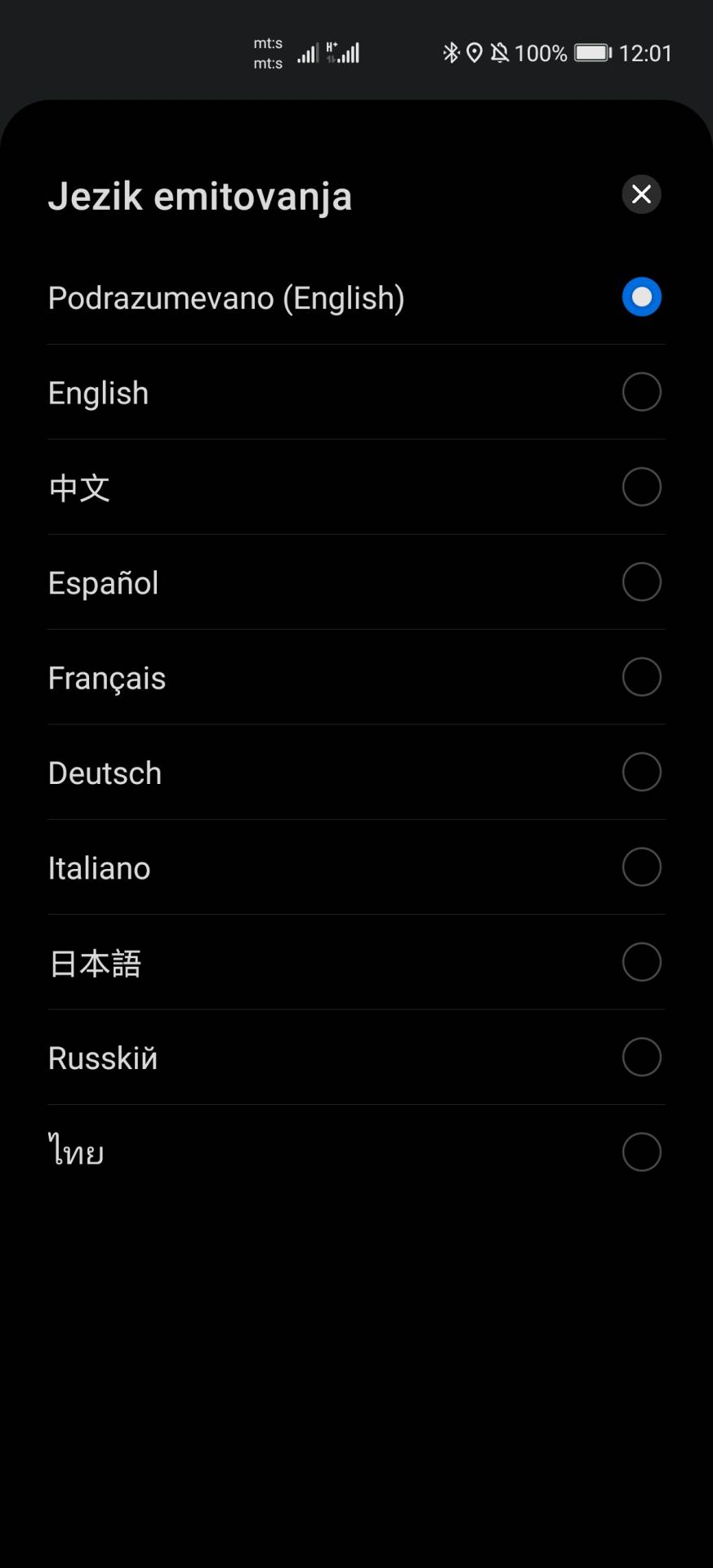Keep Podrazumevano (English) selected
This screenshot has height=1568, width=713.
[x=356, y=297]
